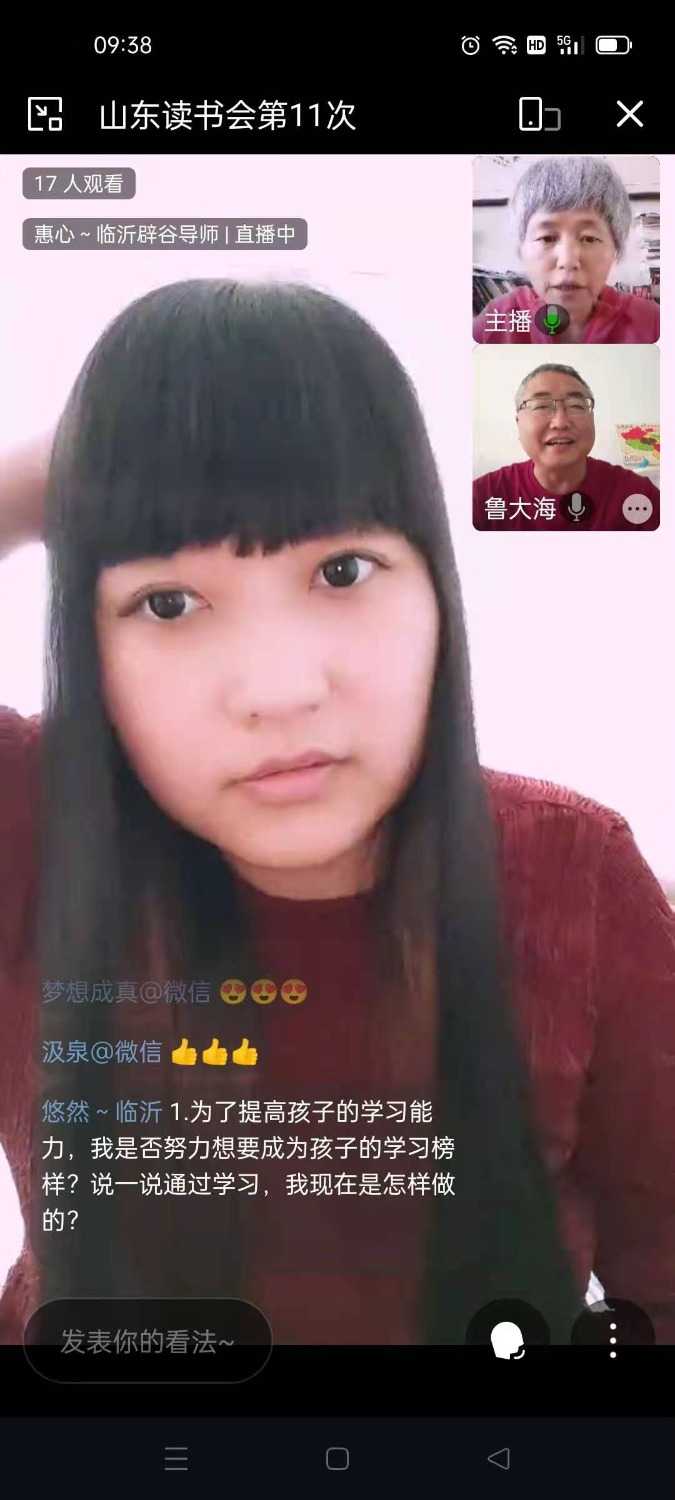Close the 山东读书会 live stream

pyautogui.click(x=629, y=114)
